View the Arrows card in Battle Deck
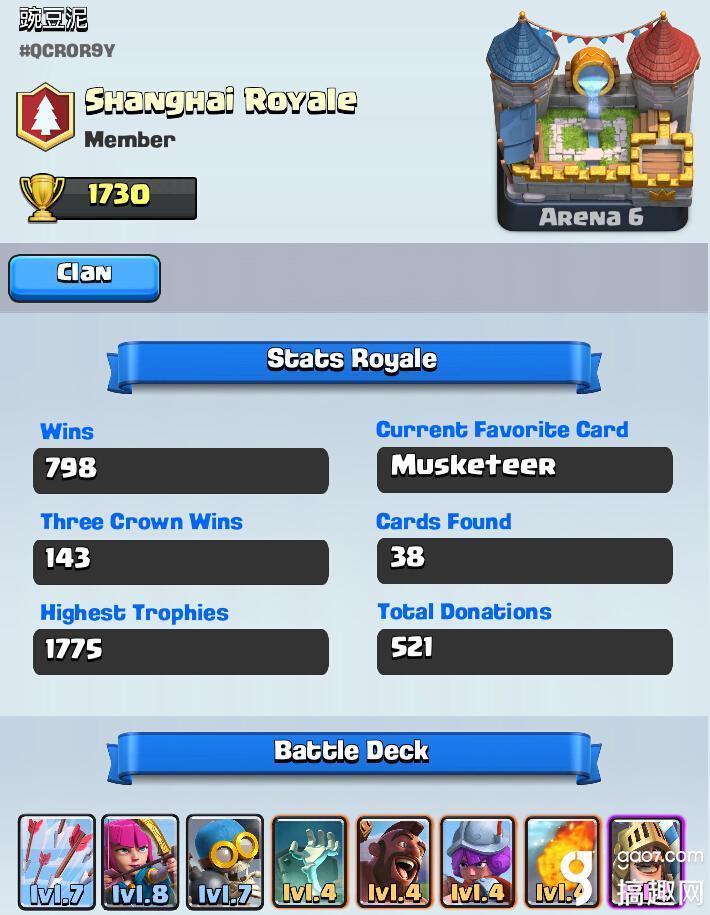This screenshot has height=915, width=710. pos(57,862)
